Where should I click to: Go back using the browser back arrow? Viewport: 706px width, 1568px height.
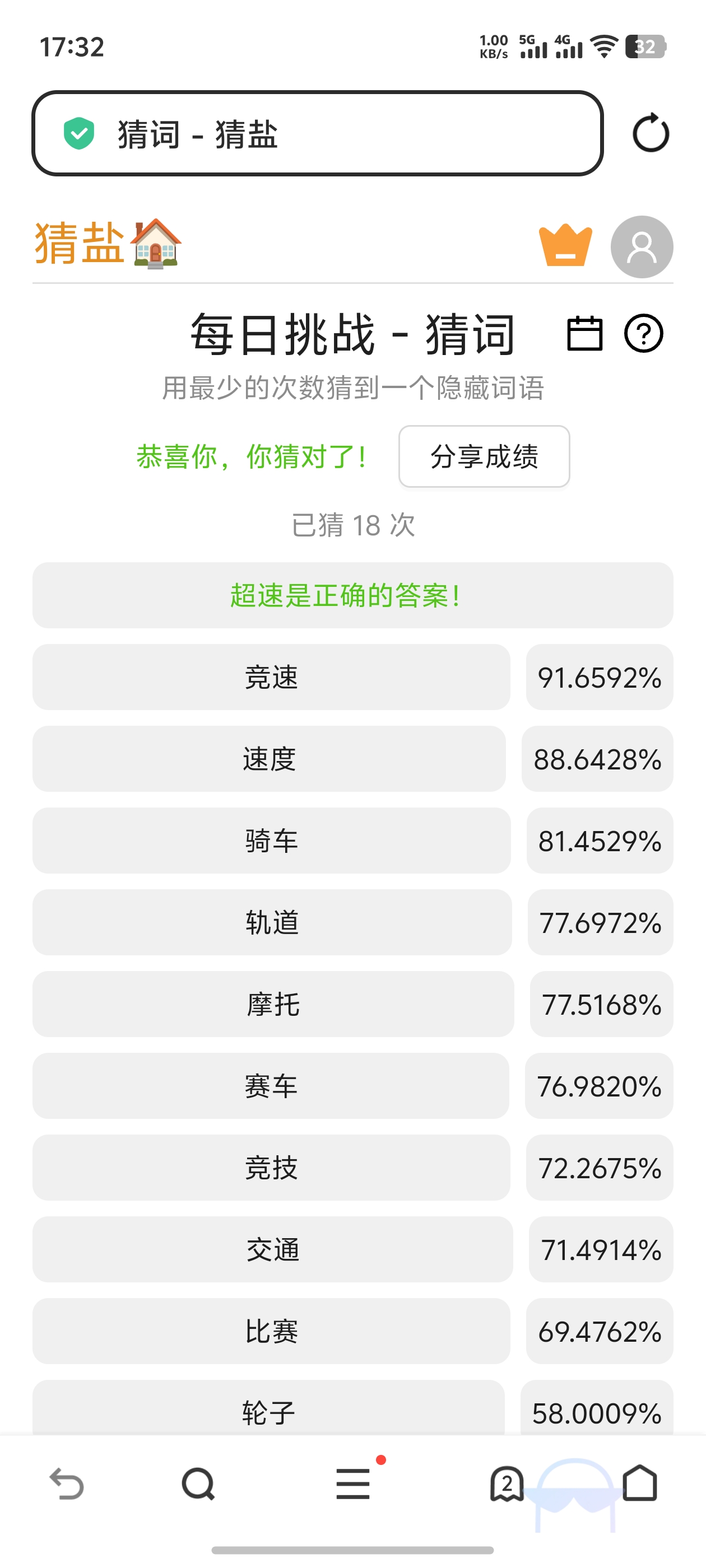click(x=66, y=1483)
